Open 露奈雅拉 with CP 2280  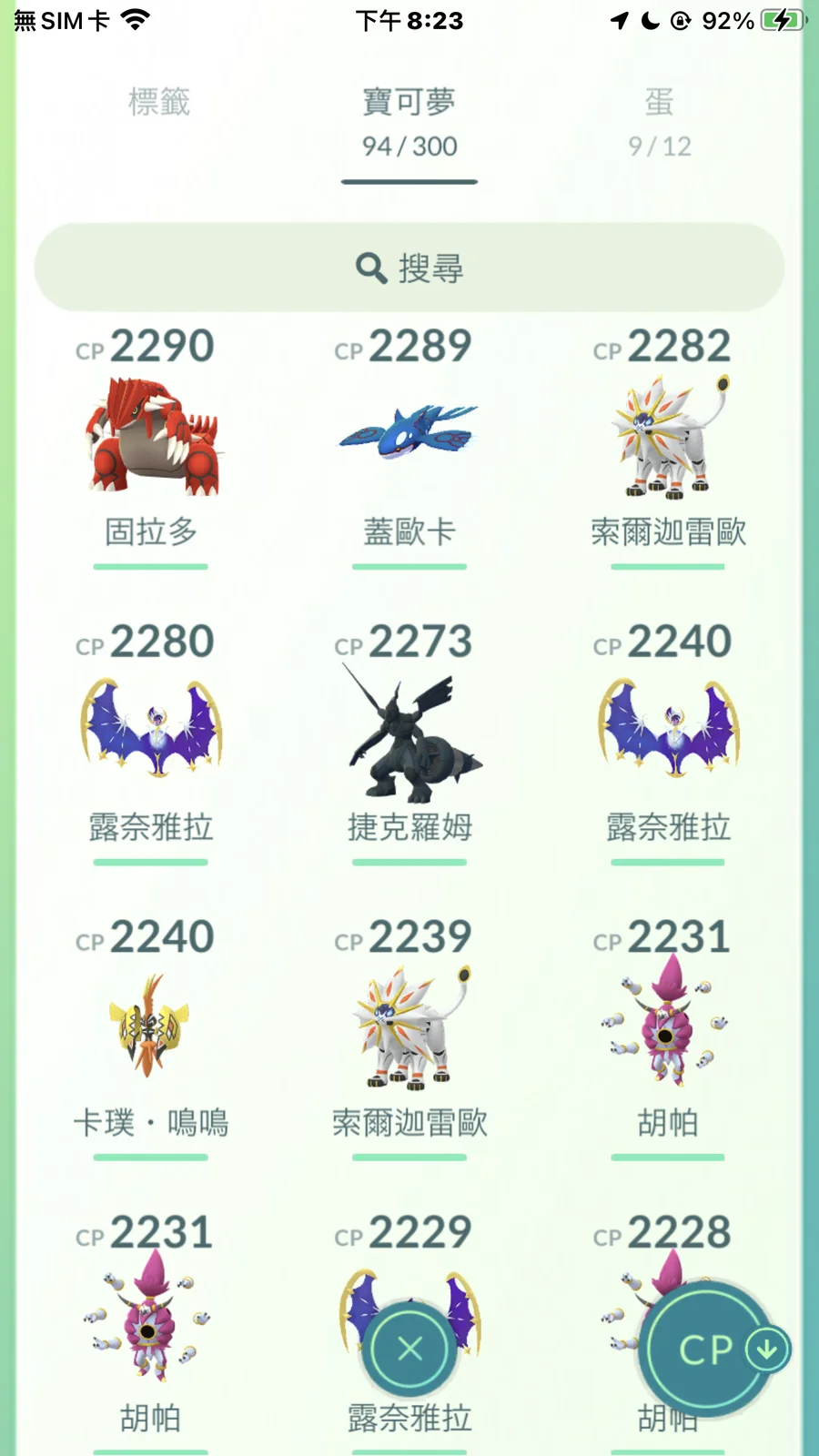pos(151,733)
